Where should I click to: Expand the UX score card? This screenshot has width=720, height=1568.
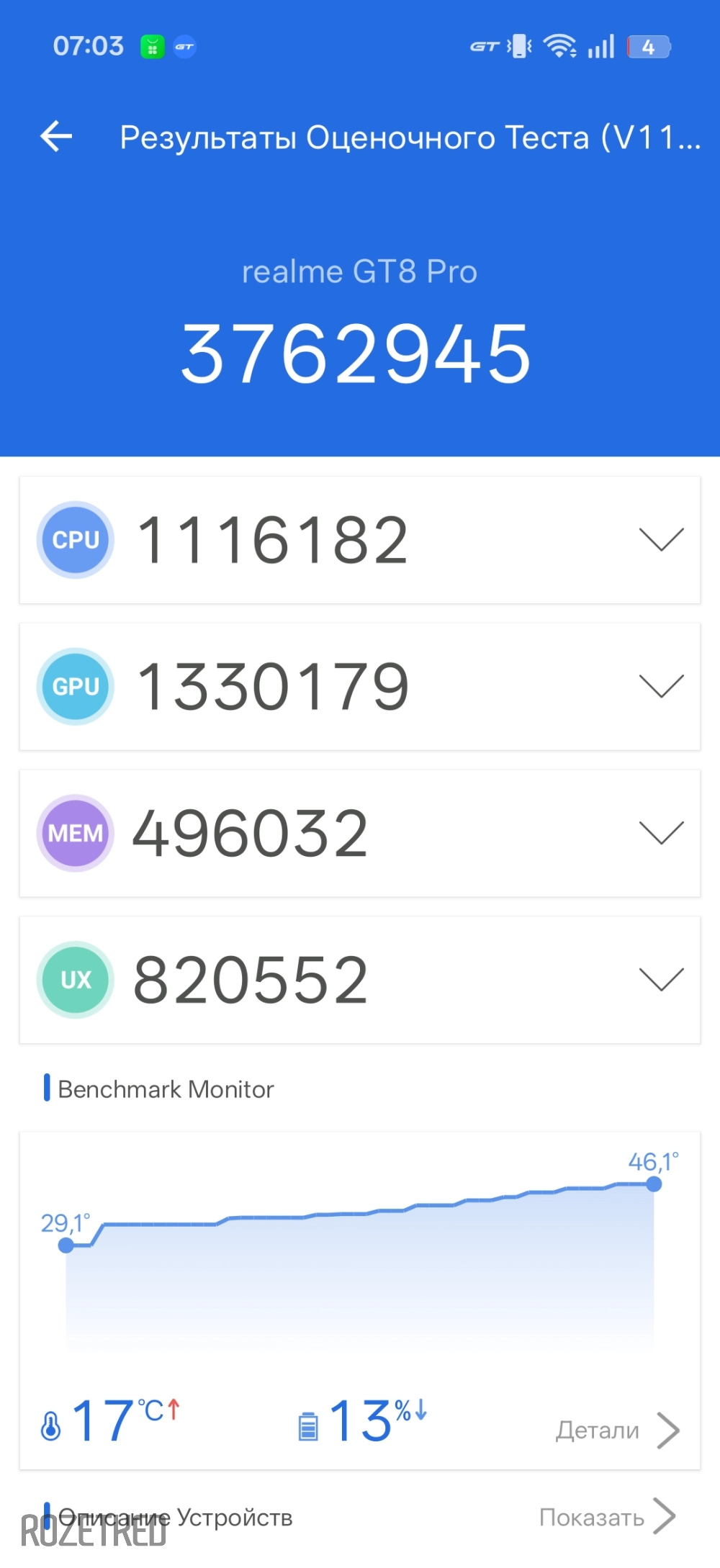click(x=660, y=980)
